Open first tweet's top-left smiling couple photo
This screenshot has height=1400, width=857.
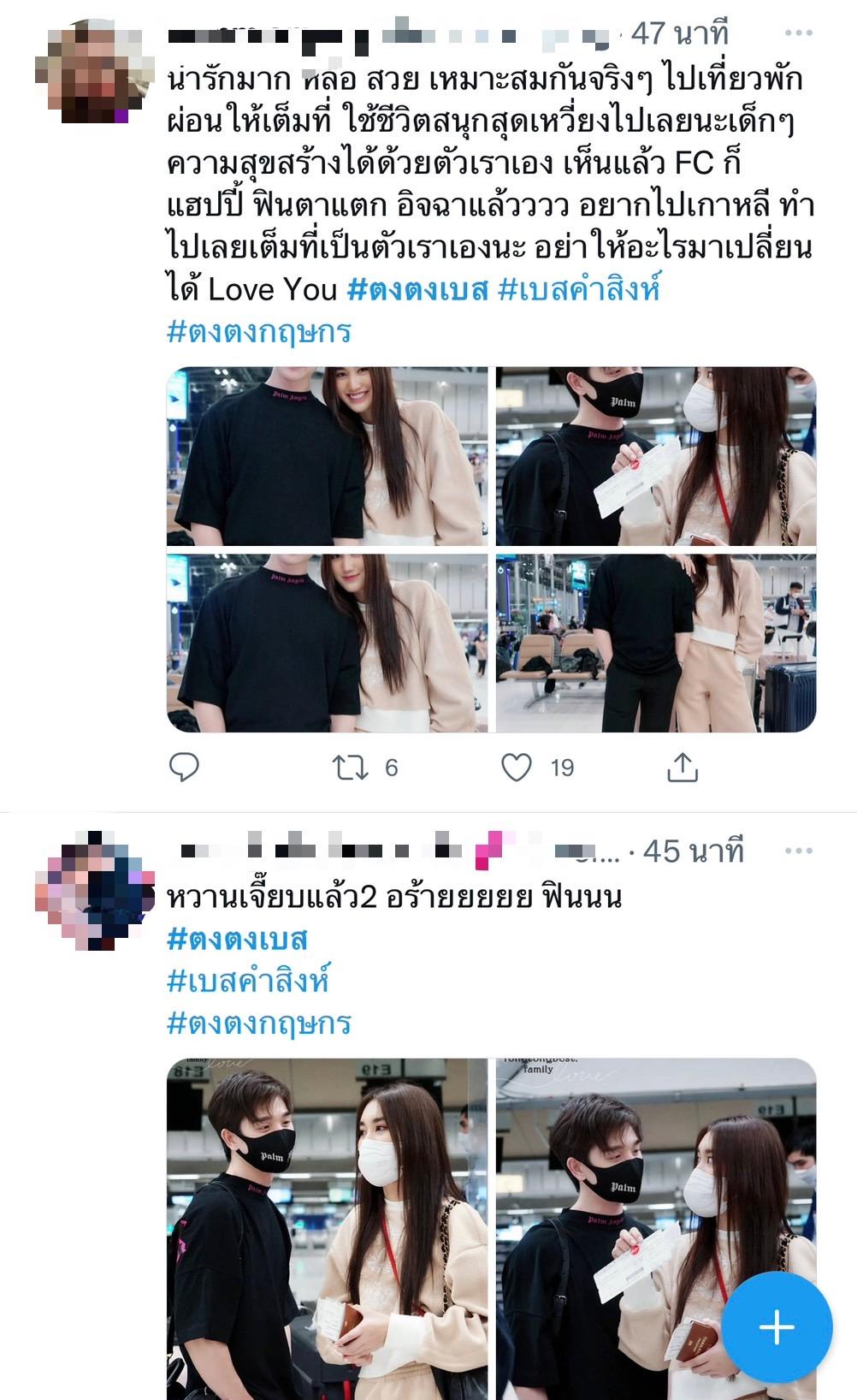[x=327, y=456]
